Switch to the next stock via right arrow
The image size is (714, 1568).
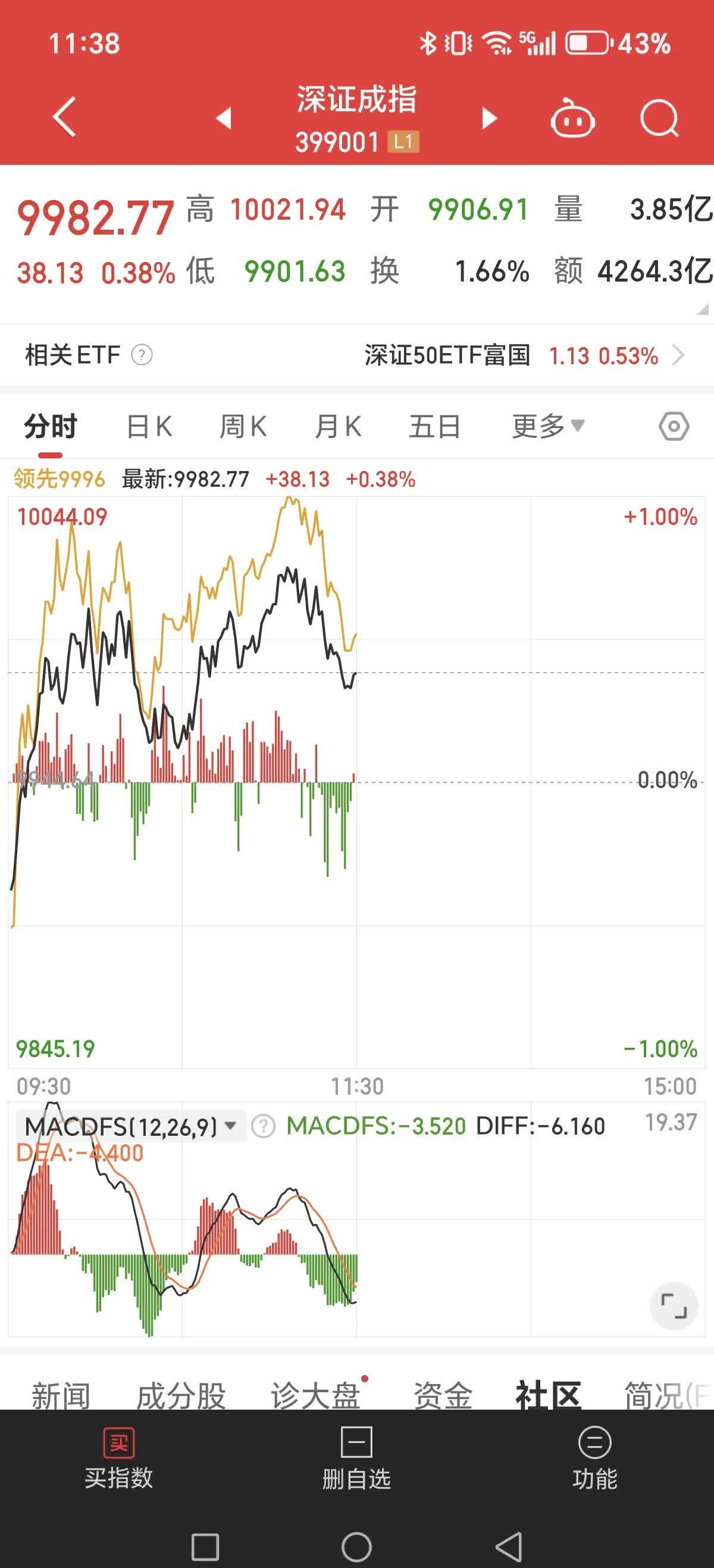coord(490,119)
